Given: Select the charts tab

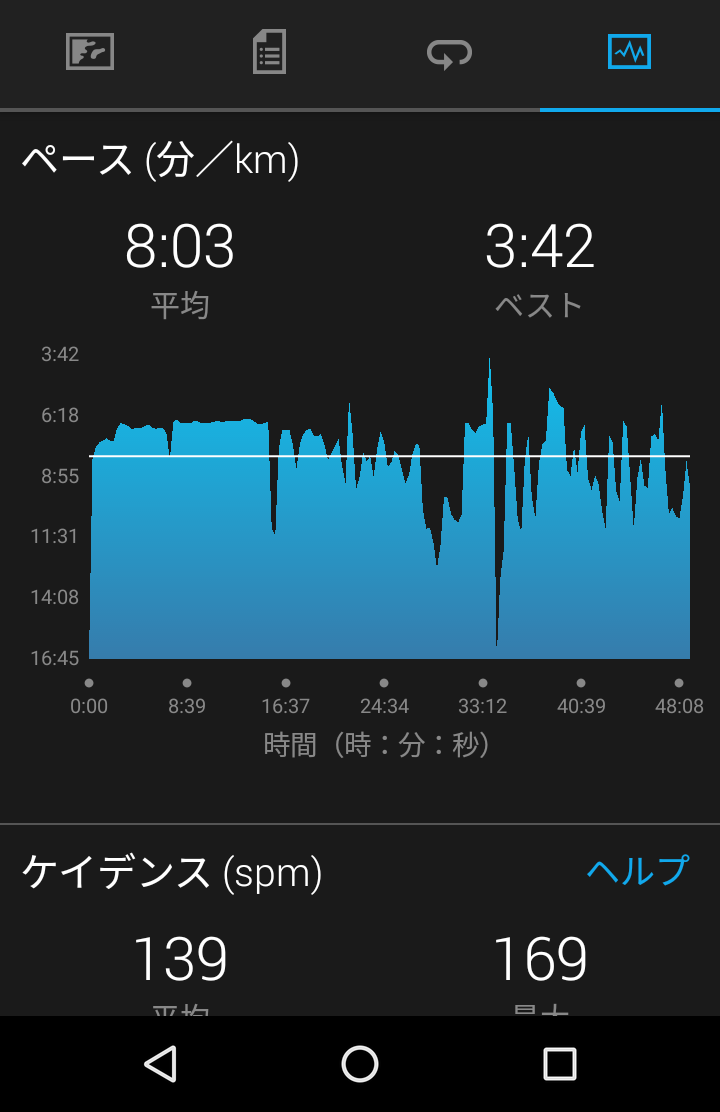Looking at the screenshot, I should [629, 52].
